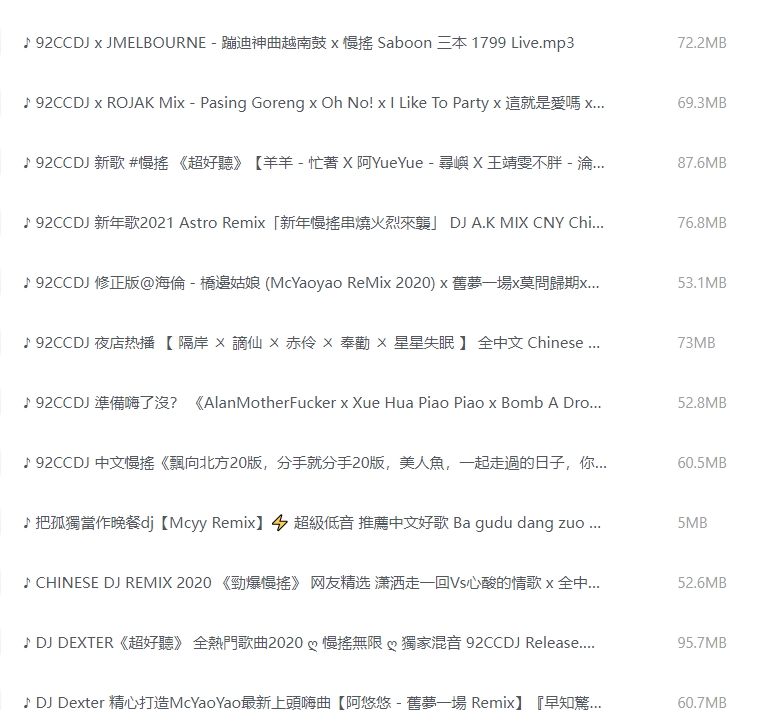
Task: Open the 87.6MB 新歌 #慢搖 超好聽 file
Action: (x=320, y=163)
